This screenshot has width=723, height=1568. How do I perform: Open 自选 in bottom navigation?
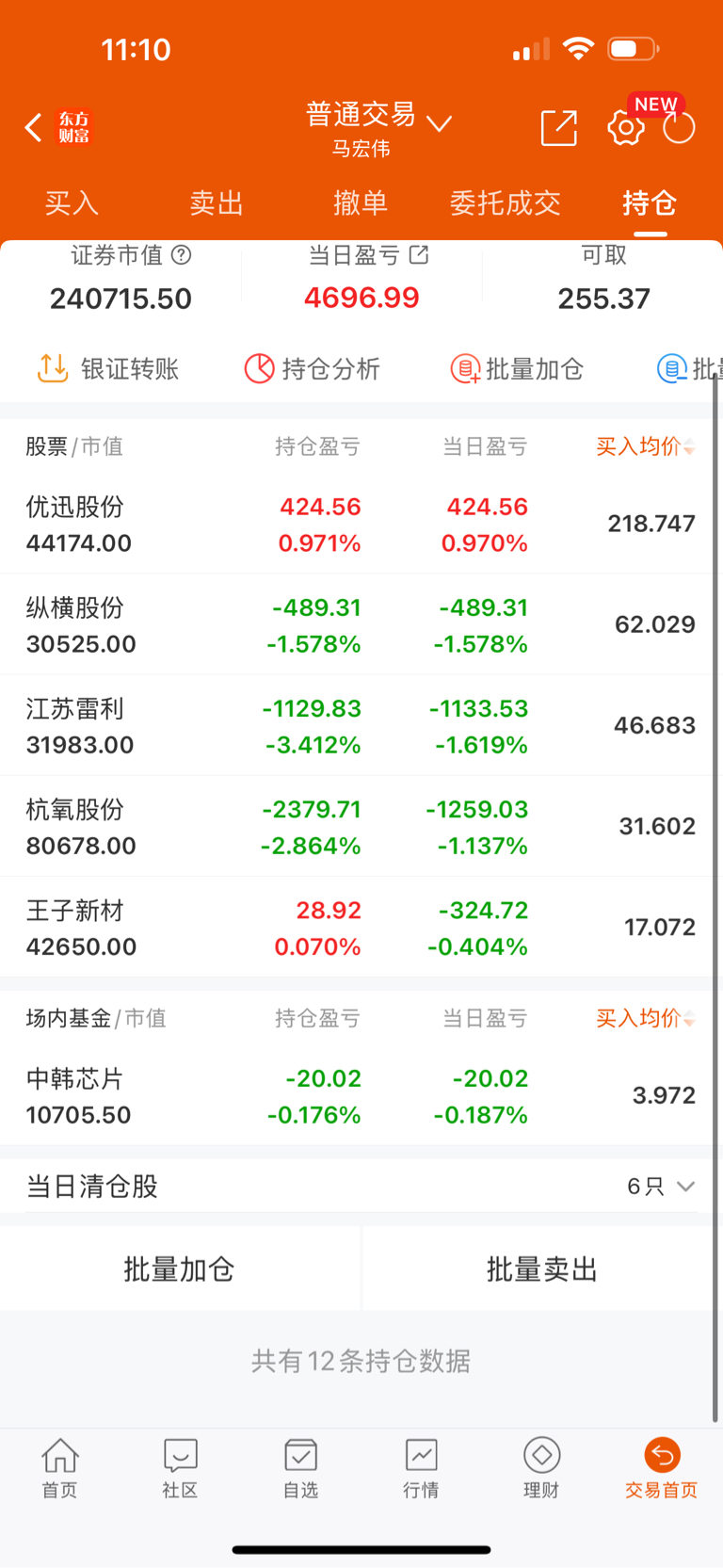click(x=300, y=1468)
